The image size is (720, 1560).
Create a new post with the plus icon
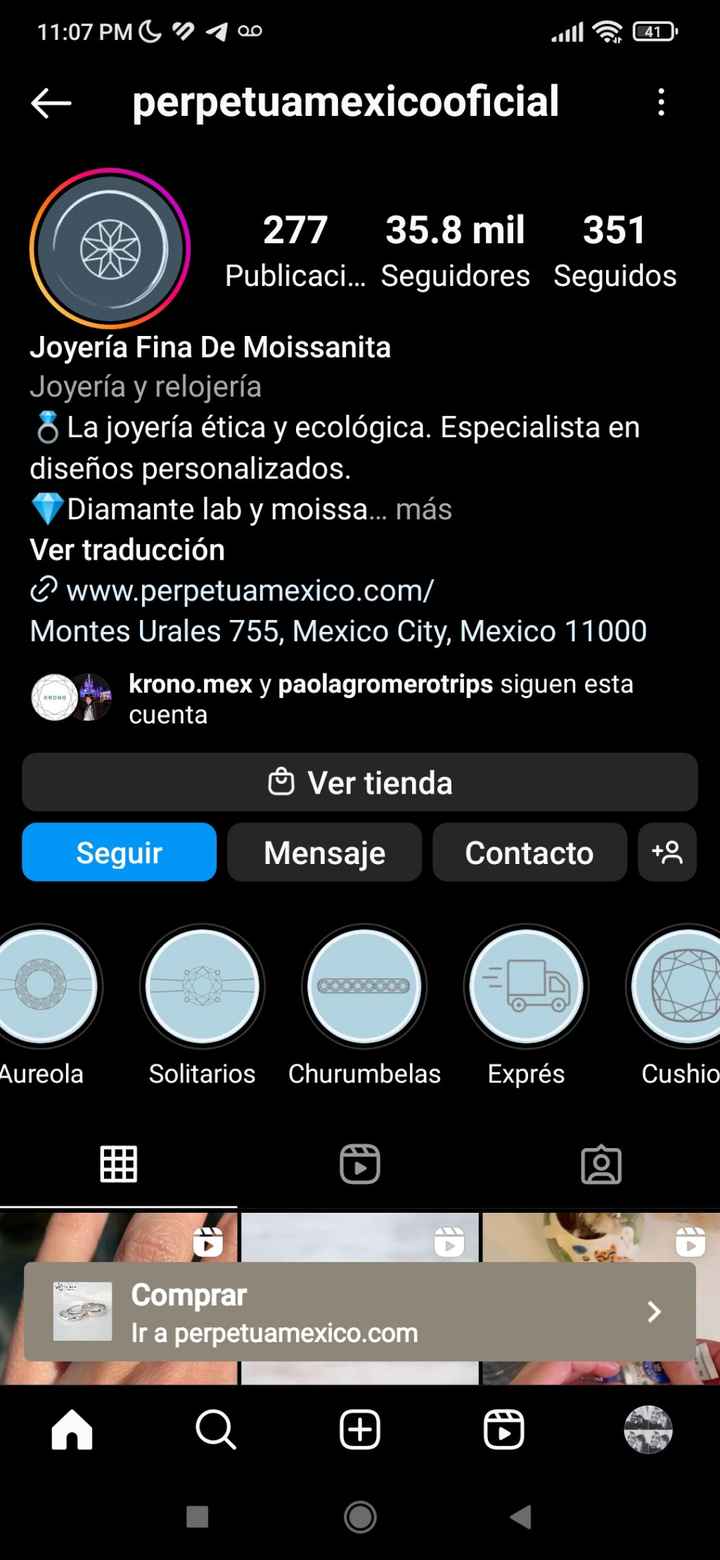point(360,1430)
